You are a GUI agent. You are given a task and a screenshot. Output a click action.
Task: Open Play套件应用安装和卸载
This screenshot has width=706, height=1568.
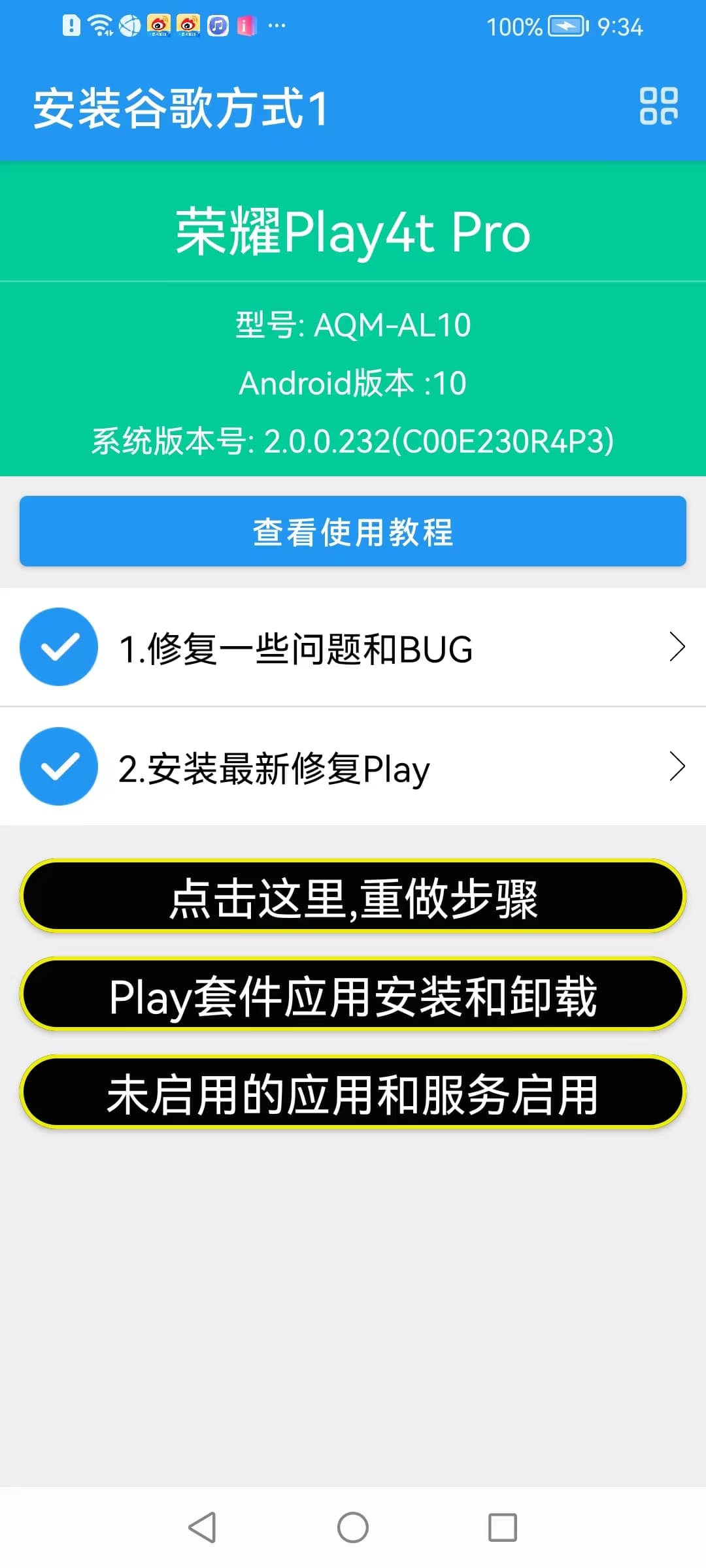coord(353,994)
